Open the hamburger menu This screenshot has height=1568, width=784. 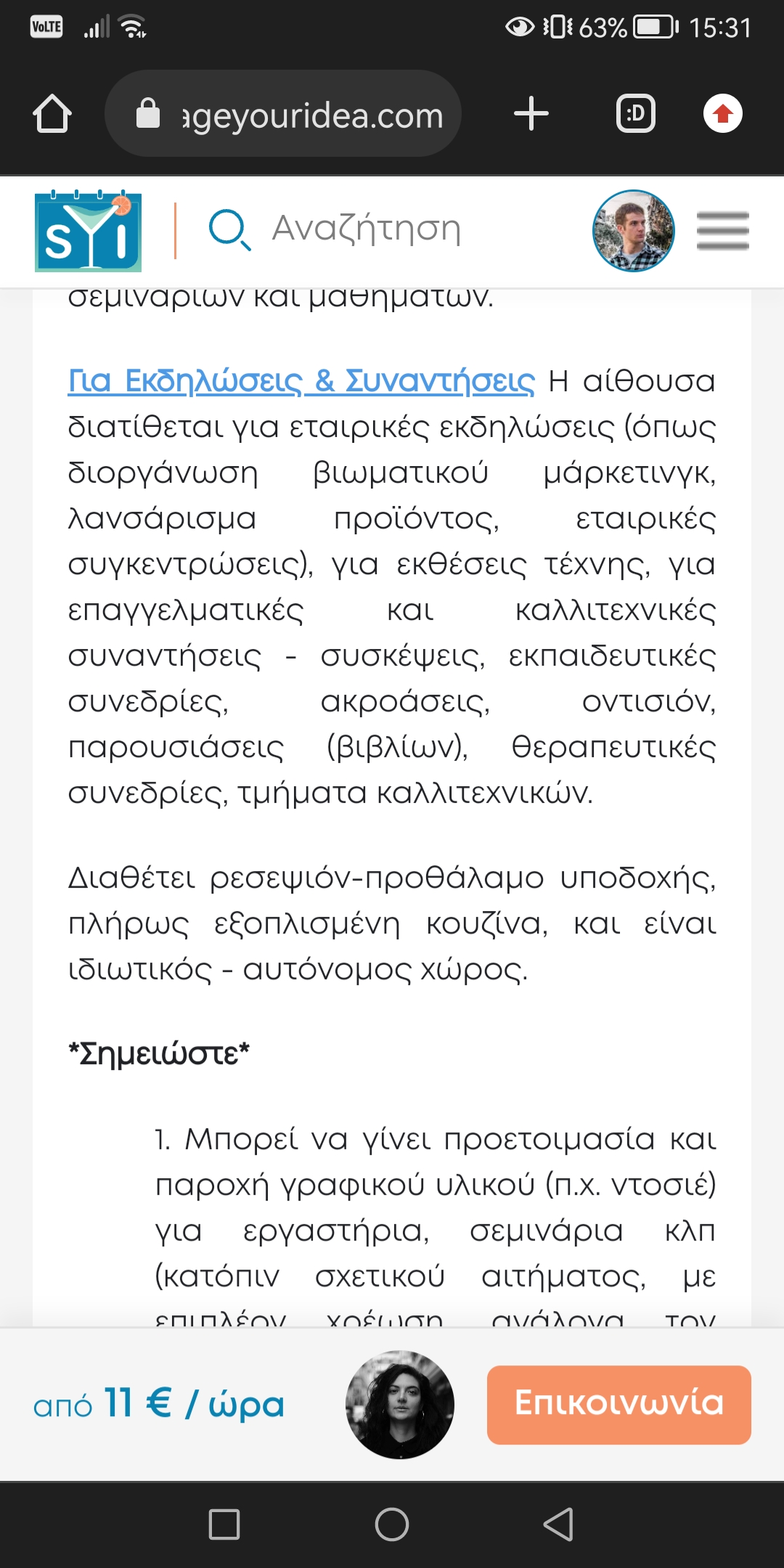click(x=722, y=232)
